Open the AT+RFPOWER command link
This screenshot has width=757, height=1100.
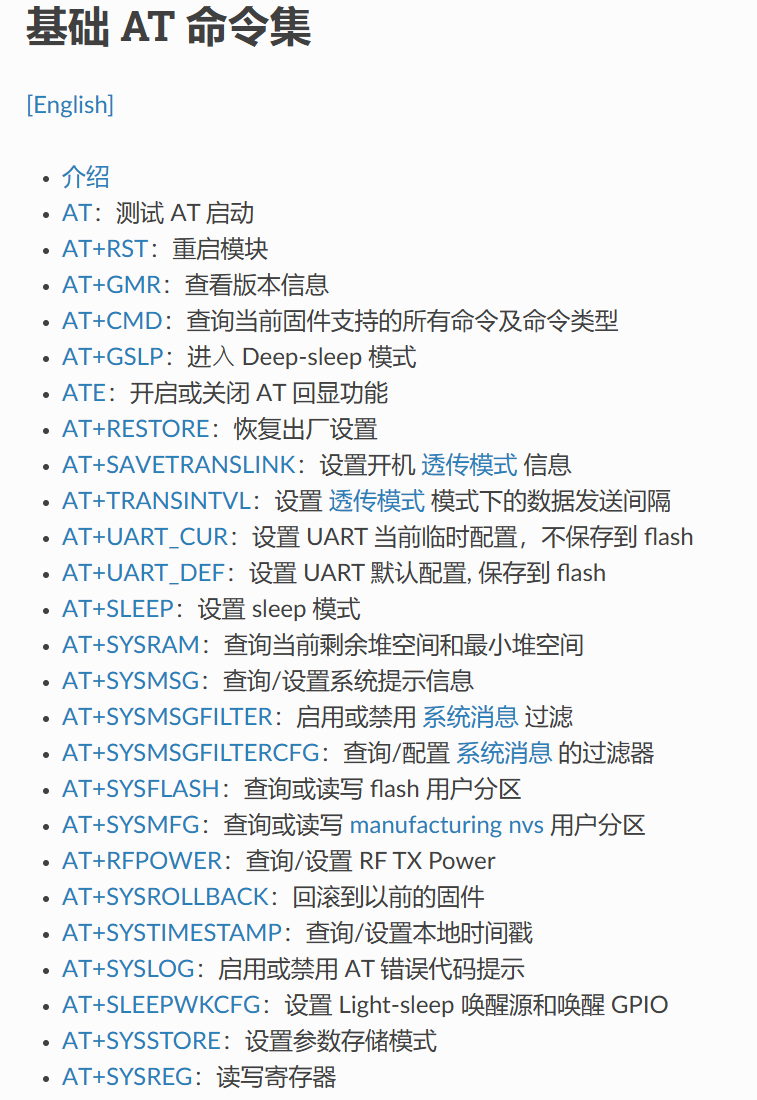pyautogui.click(x=141, y=861)
